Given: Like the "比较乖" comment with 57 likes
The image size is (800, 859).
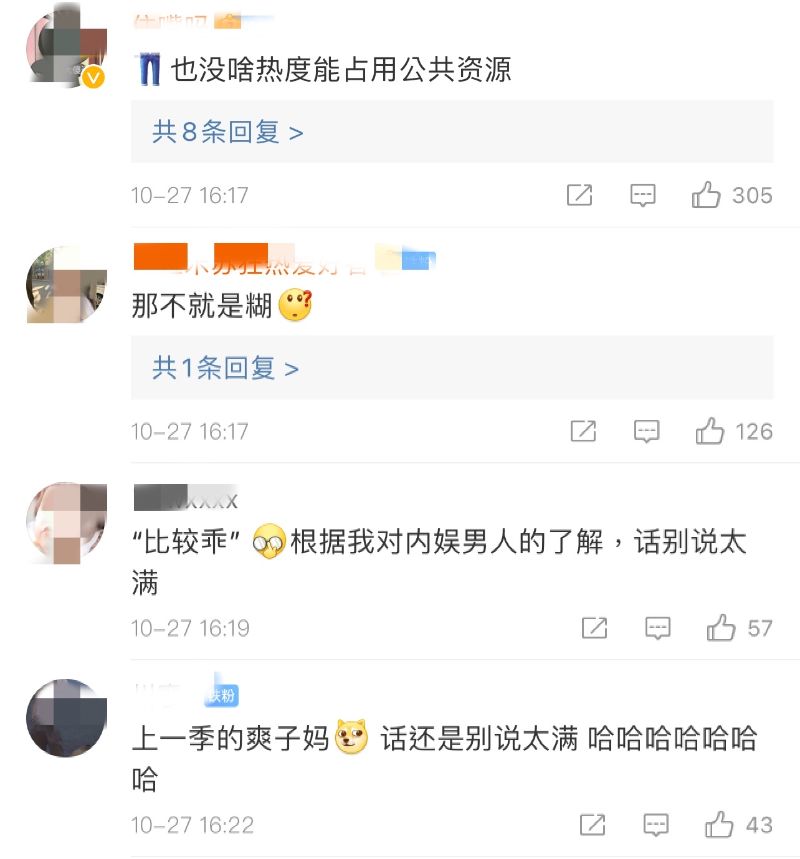Looking at the screenshot, I should [721, 628].
